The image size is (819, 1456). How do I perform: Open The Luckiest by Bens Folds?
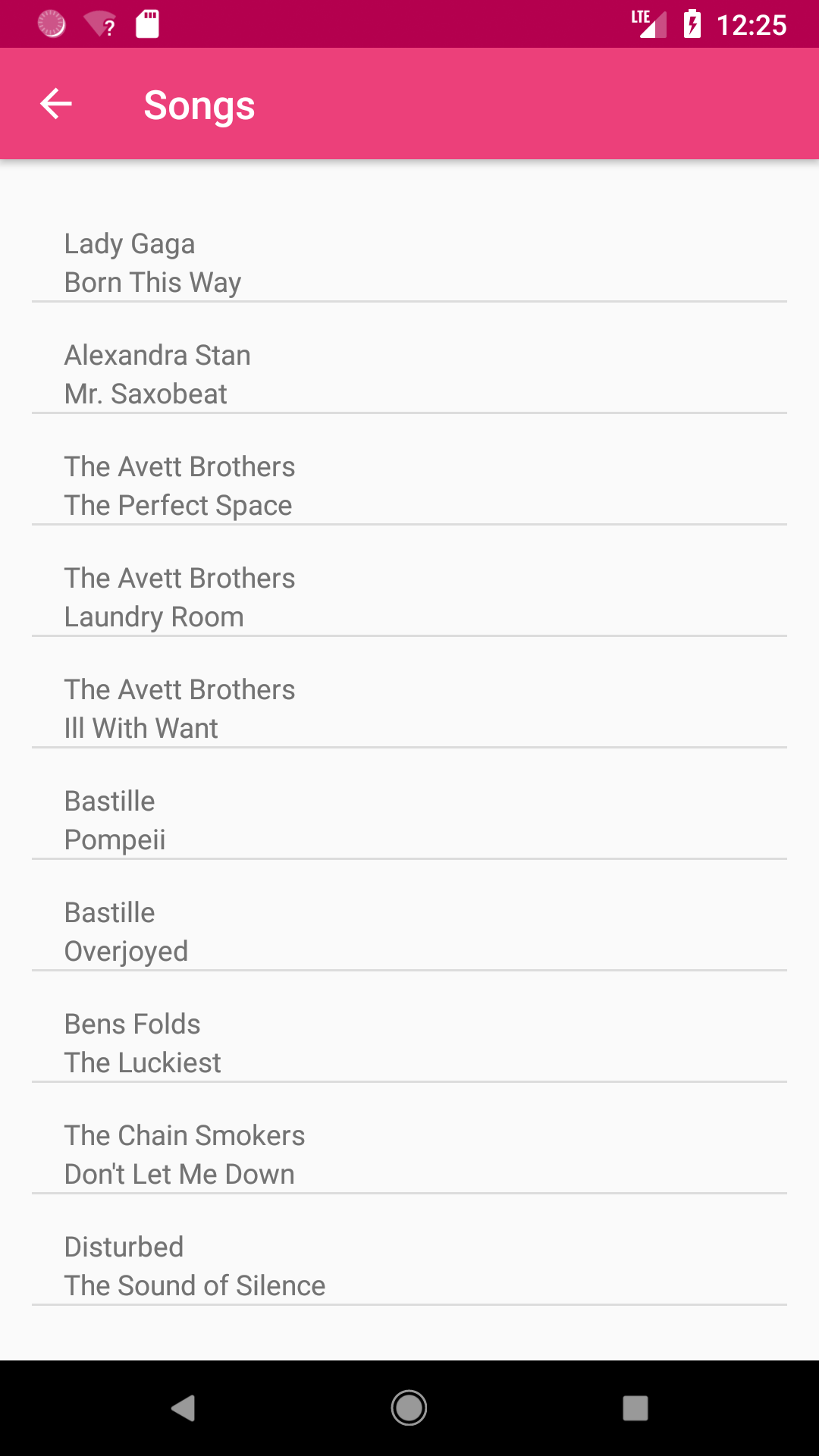pyautogui.click(x=409, y=1043)
